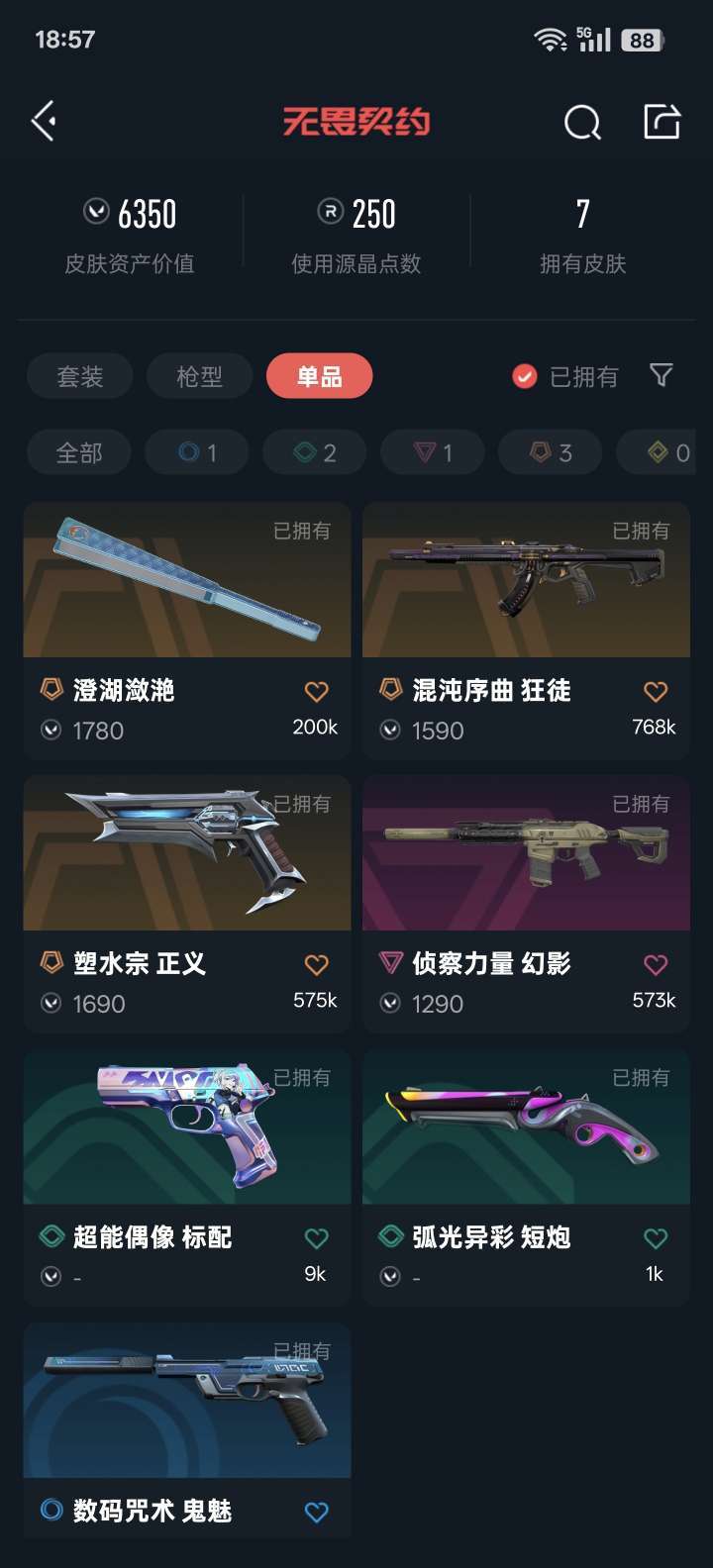Screen dimensions: 713x1568
Task: Filter by the green rarity chip showing 2
Action: click(x=315, y=452)
